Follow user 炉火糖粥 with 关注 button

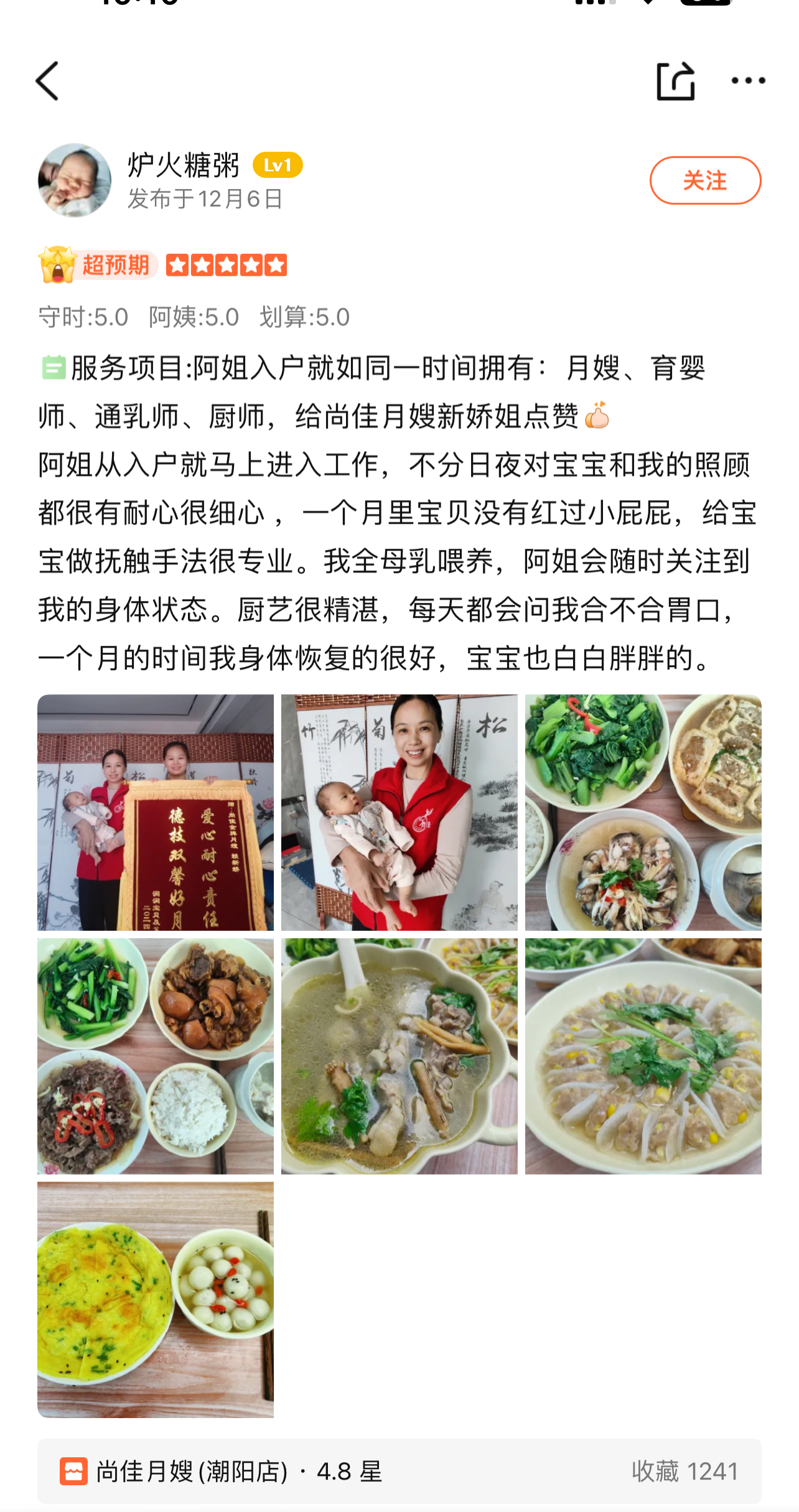[704, 180]
